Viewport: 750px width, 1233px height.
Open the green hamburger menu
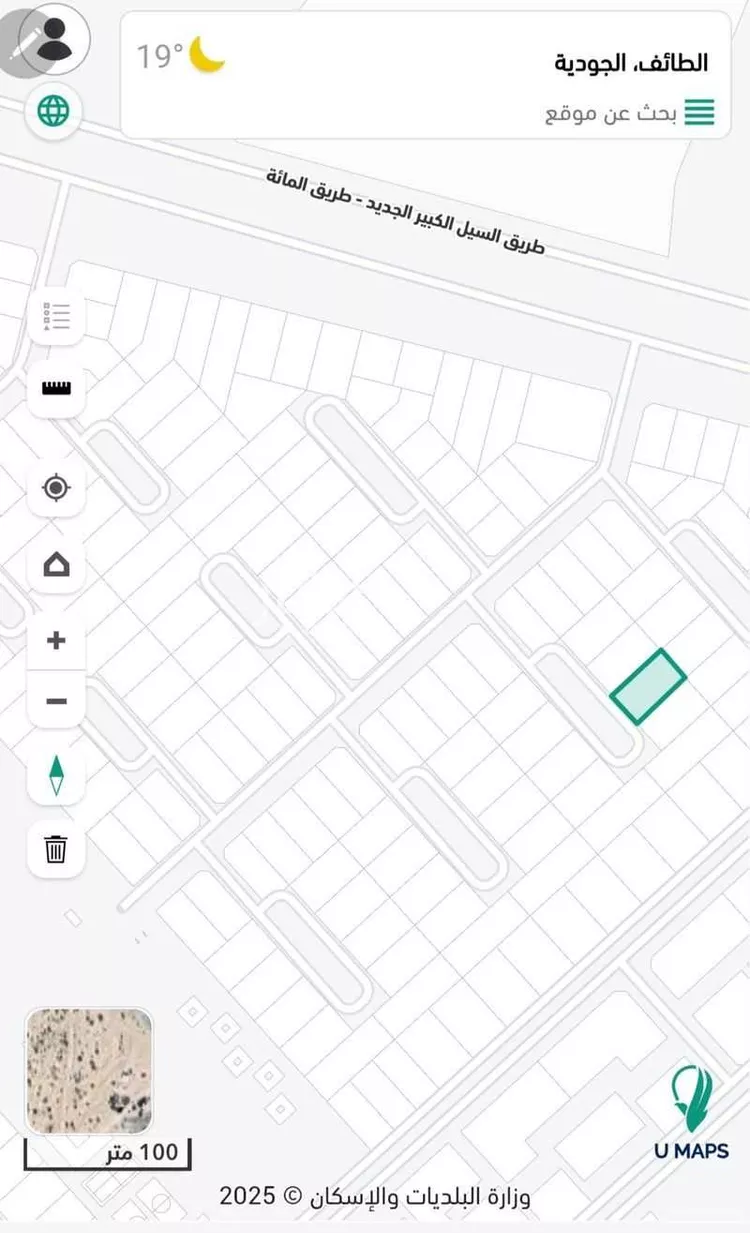(x=700, y=113)
